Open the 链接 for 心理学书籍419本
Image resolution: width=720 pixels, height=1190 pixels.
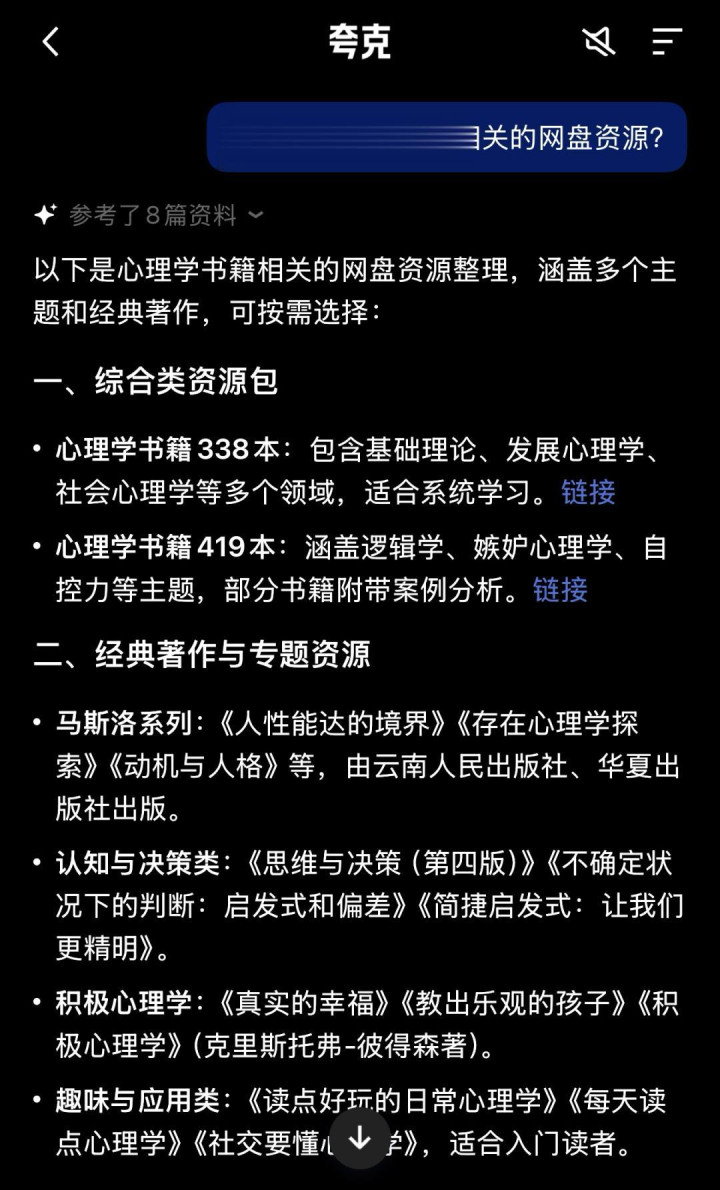point(560,590)
